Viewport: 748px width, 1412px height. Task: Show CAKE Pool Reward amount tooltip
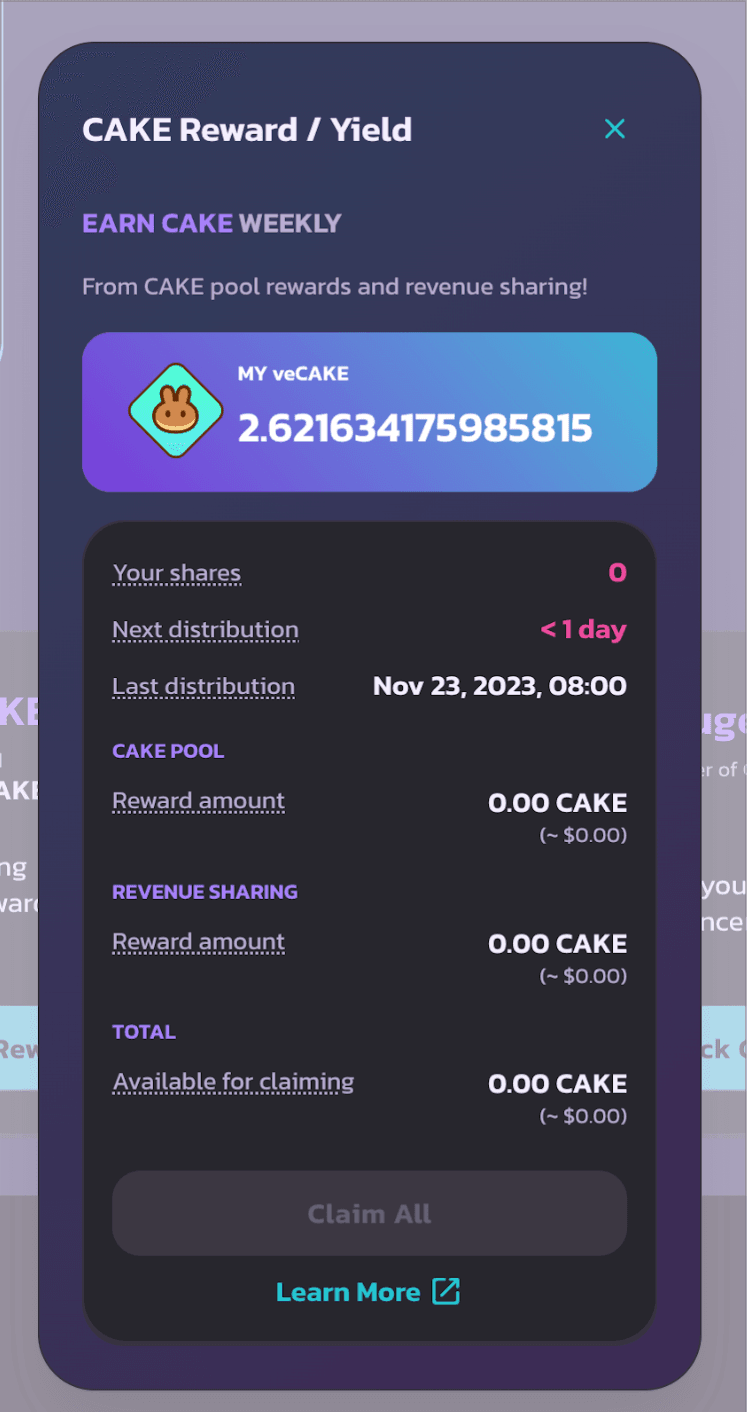198,801
